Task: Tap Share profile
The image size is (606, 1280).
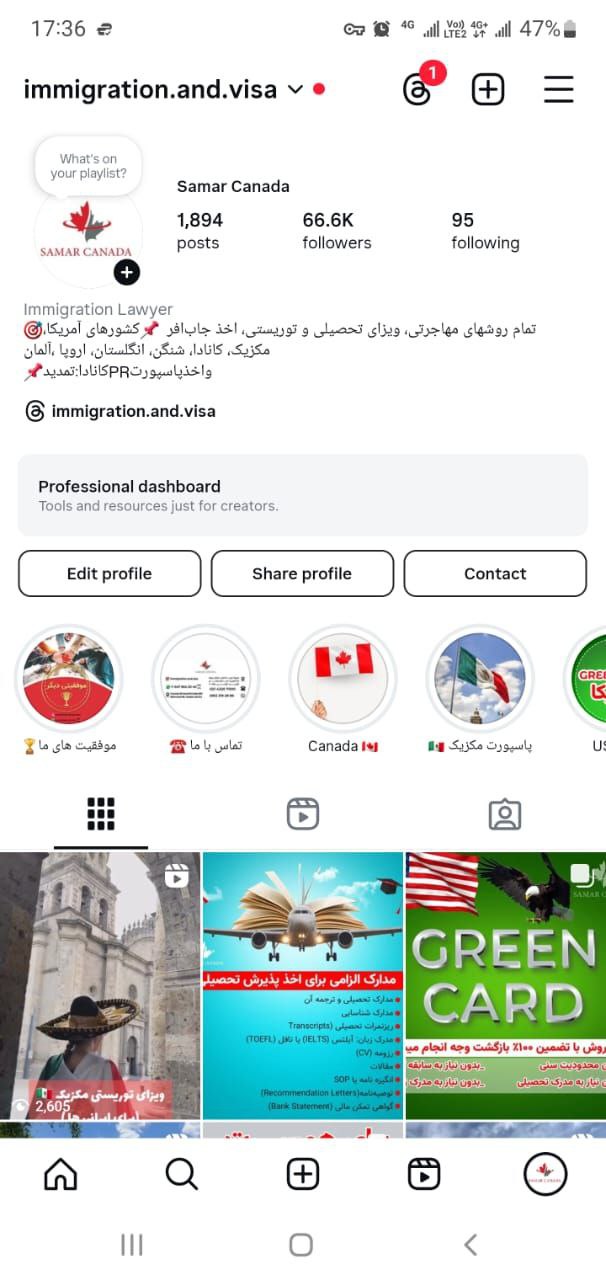Action: [x=302, y=574]
